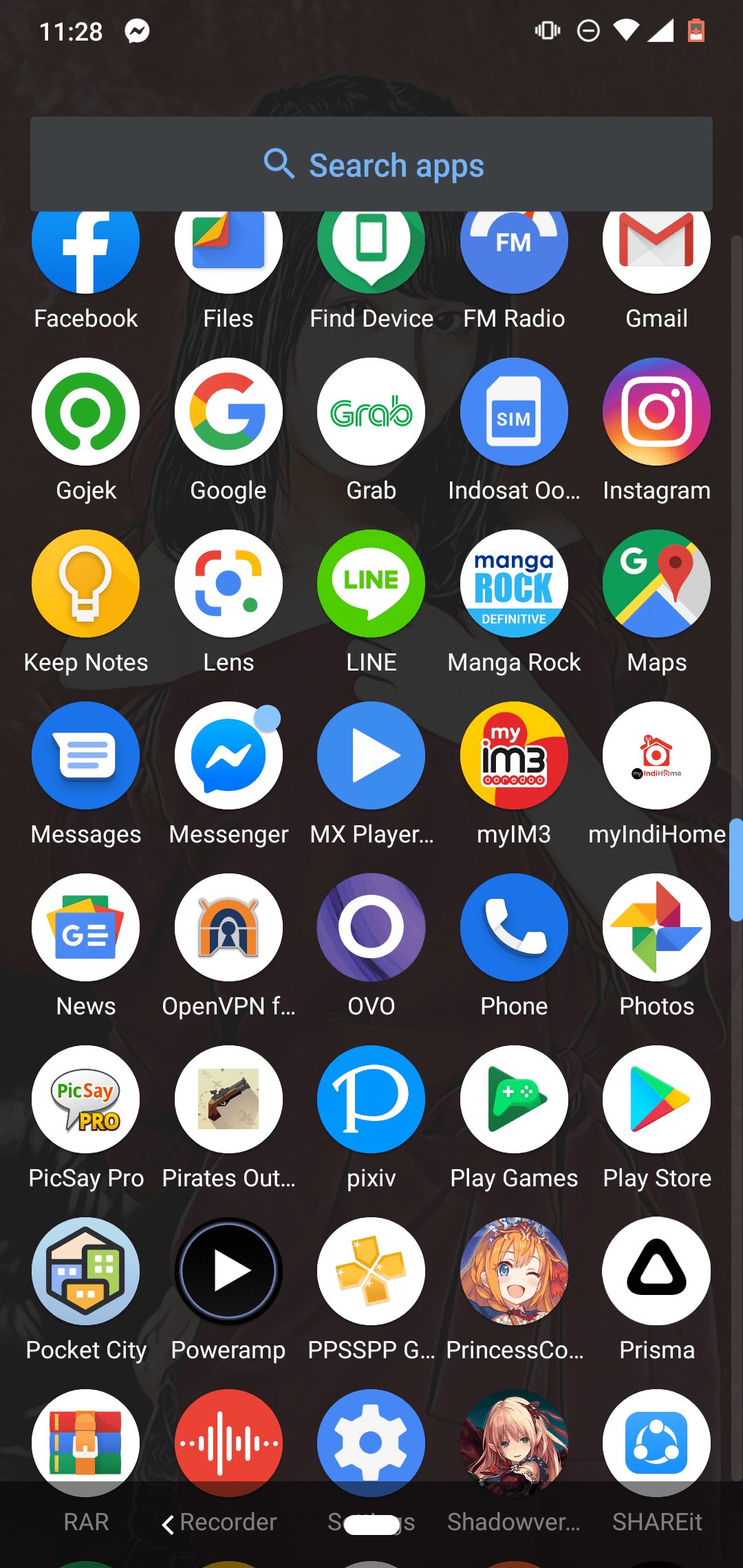The height and width of the screenshot is (1568, 743).
Task: Open the Messages app
Action: point(86,756)
